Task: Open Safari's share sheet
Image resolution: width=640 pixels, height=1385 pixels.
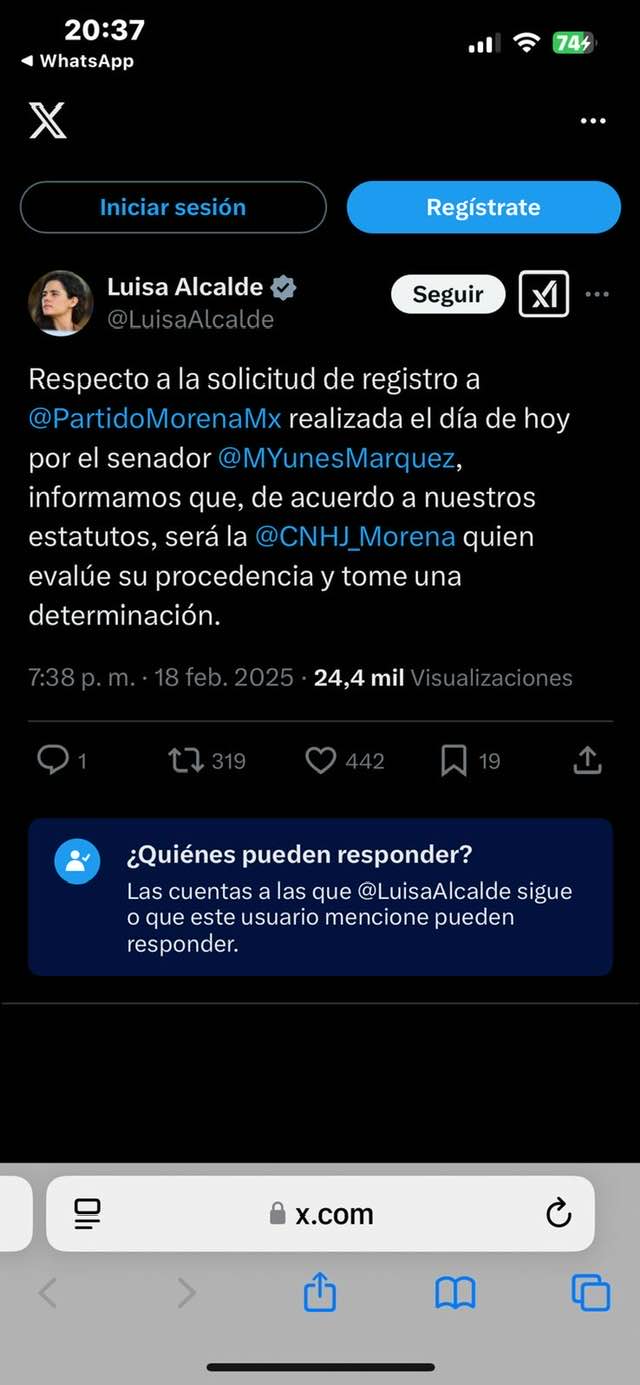Action: 319,1294
